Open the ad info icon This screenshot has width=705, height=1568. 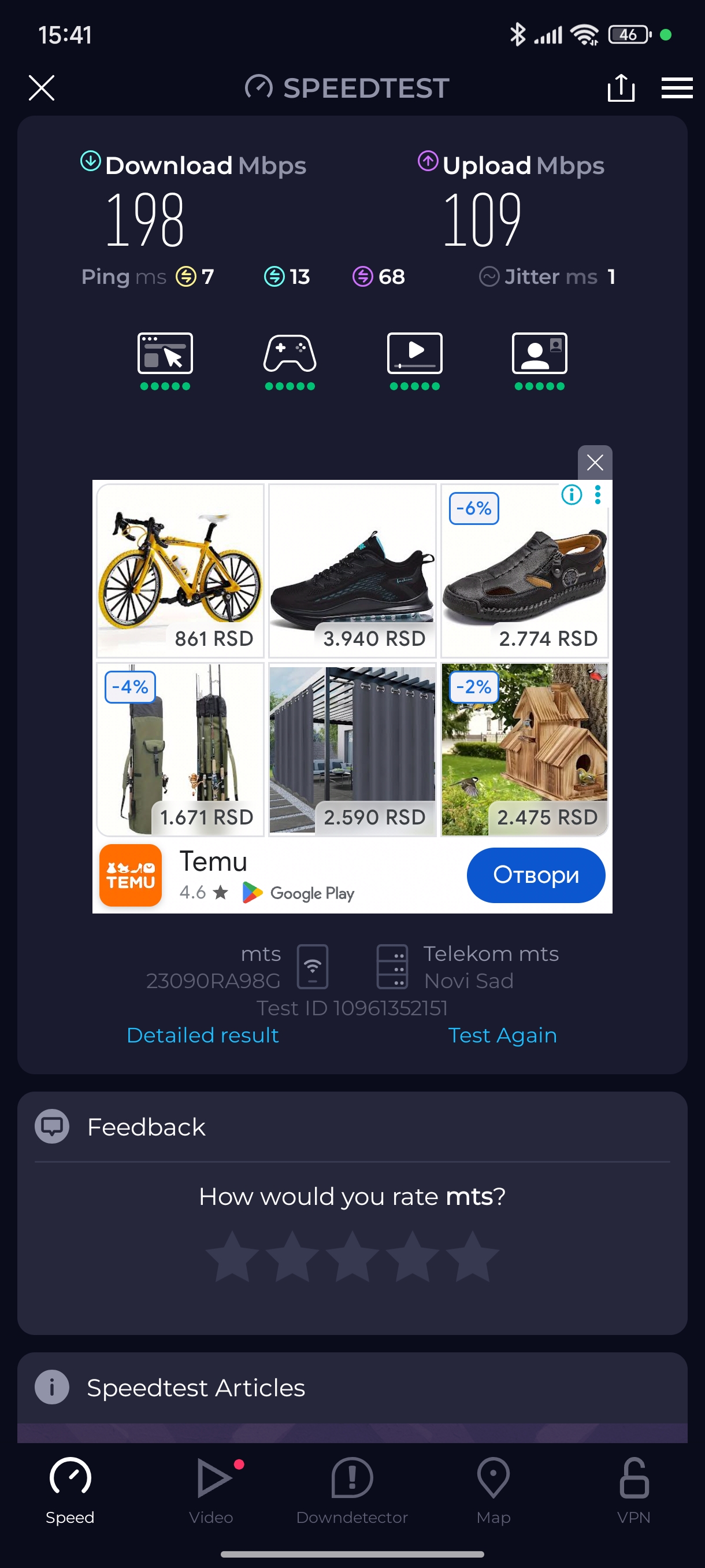tap(571, 495)
